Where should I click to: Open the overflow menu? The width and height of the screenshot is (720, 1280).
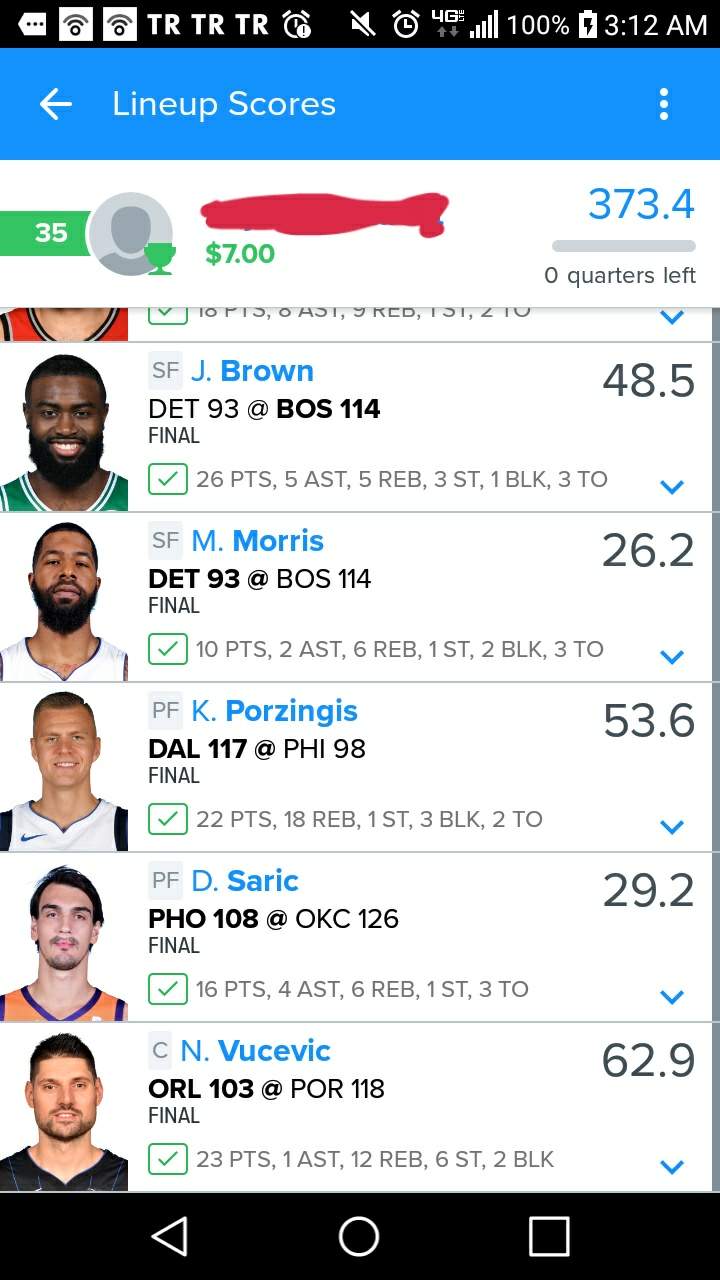(x=663, y=104)
